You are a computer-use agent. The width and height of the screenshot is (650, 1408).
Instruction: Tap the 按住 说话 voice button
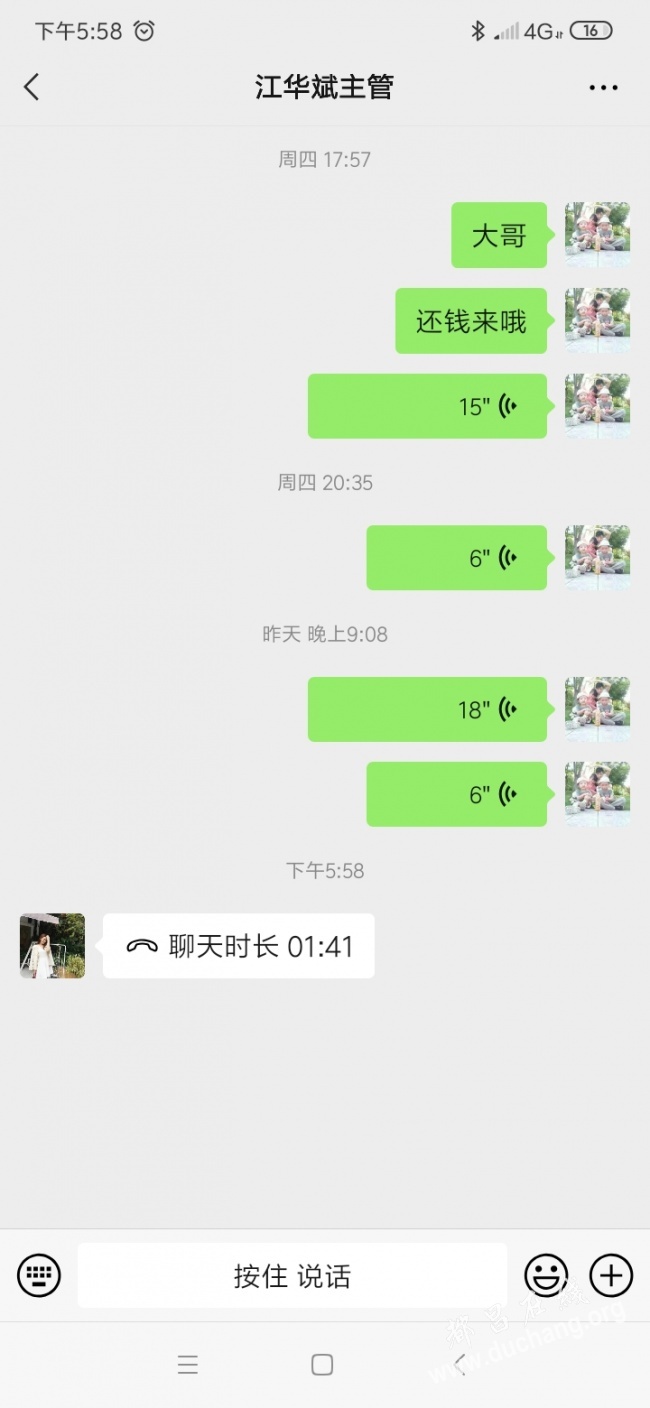coord(292,1276)
